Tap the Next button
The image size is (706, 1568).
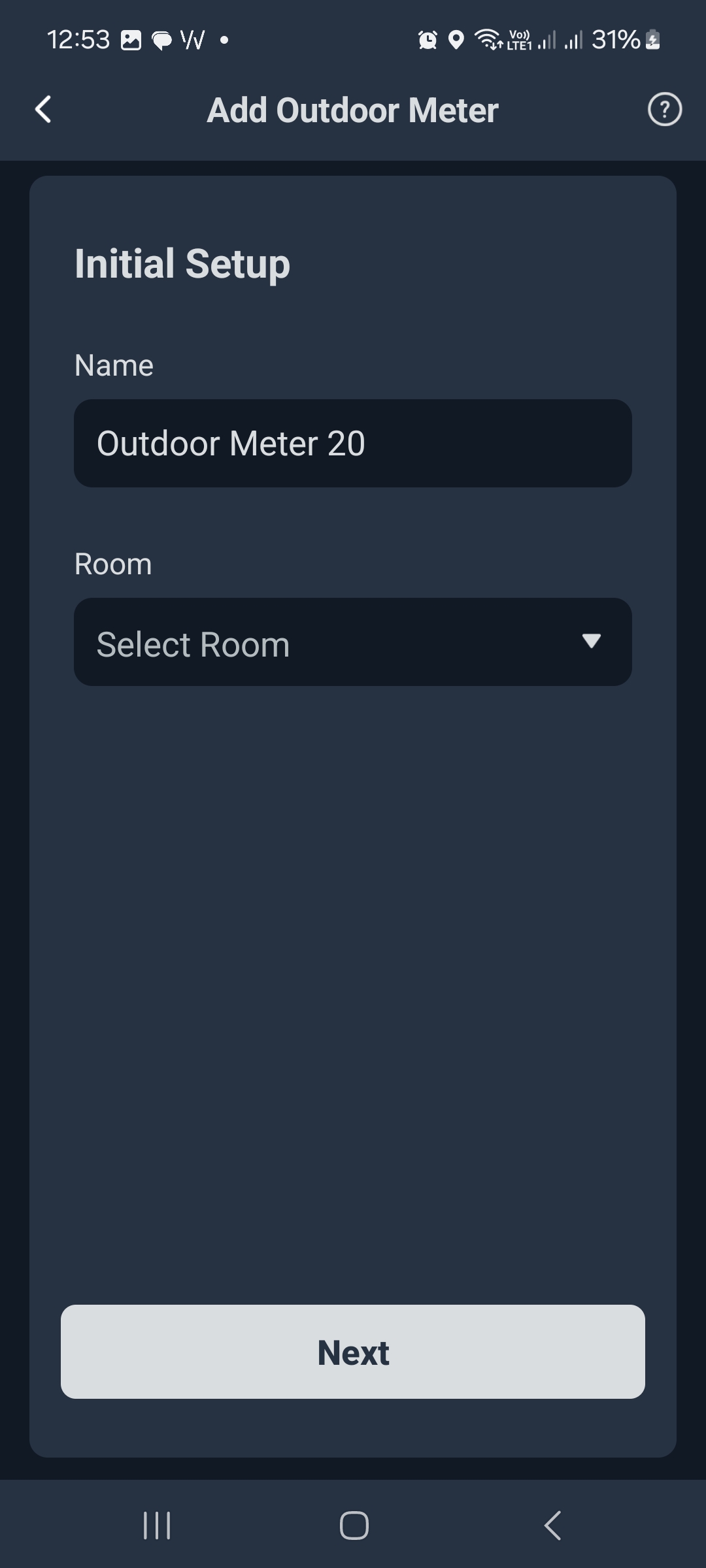coord(352,1352)
